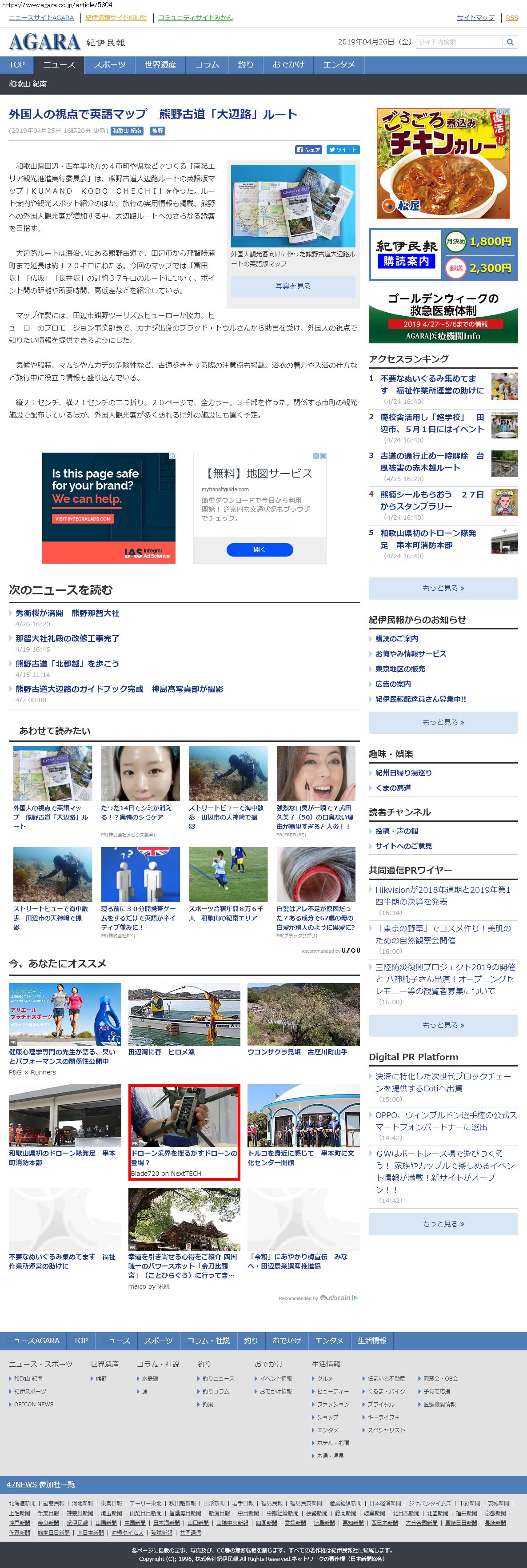
Task: Tweet this article with ツイート button
Action: point(343,150)
